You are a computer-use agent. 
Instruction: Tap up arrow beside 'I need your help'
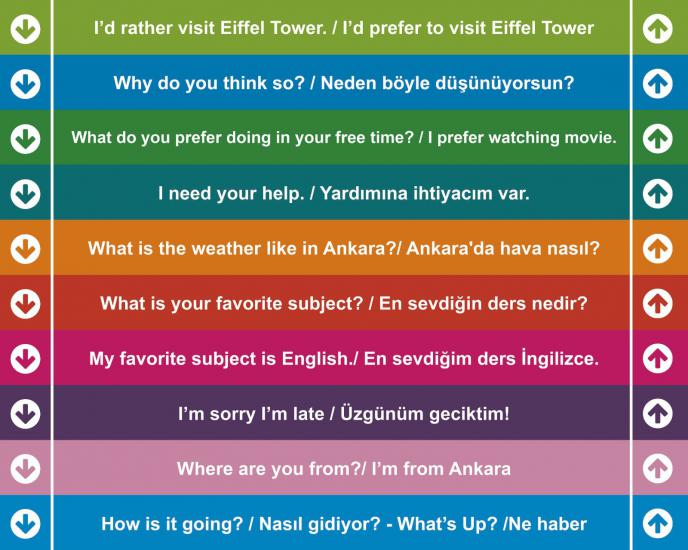tap(658, 193)
